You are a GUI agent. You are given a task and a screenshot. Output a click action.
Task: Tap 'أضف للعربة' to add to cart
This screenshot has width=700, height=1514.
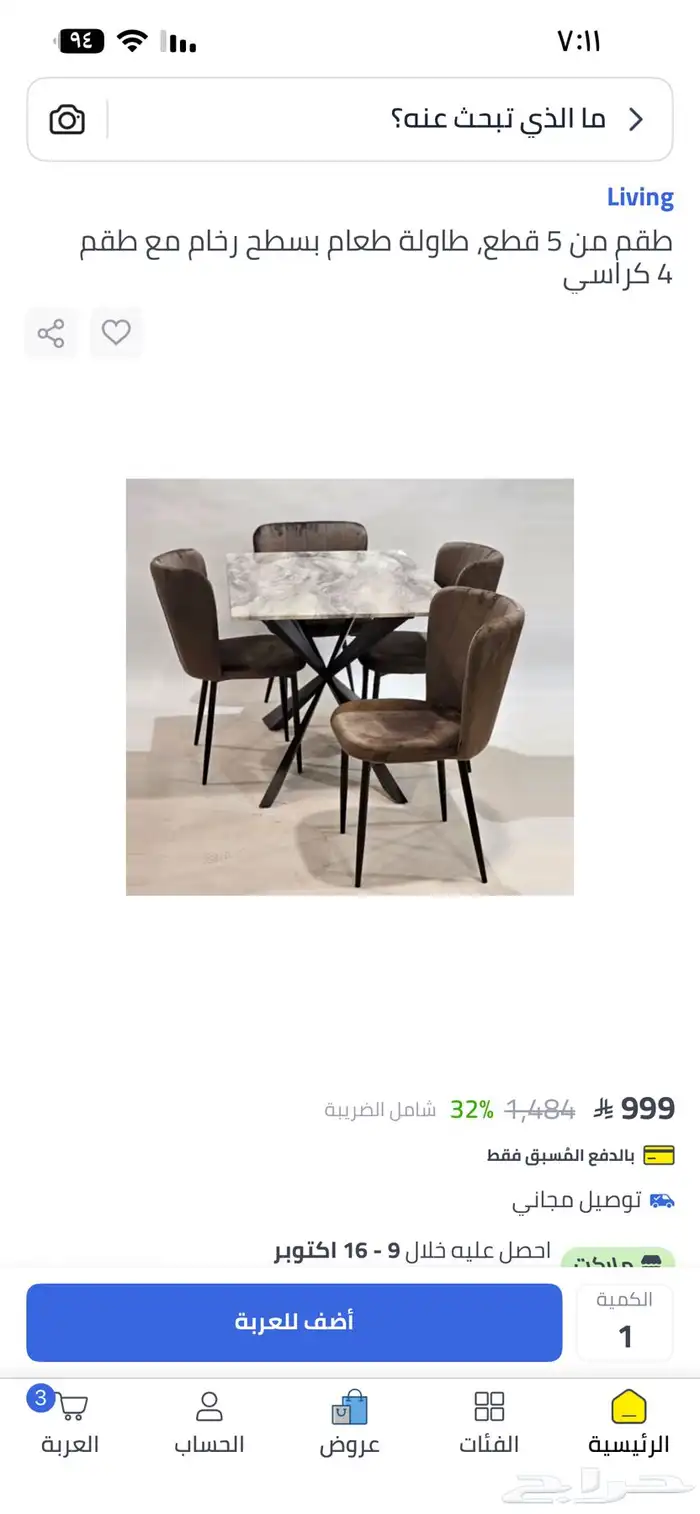point(294,1322)
